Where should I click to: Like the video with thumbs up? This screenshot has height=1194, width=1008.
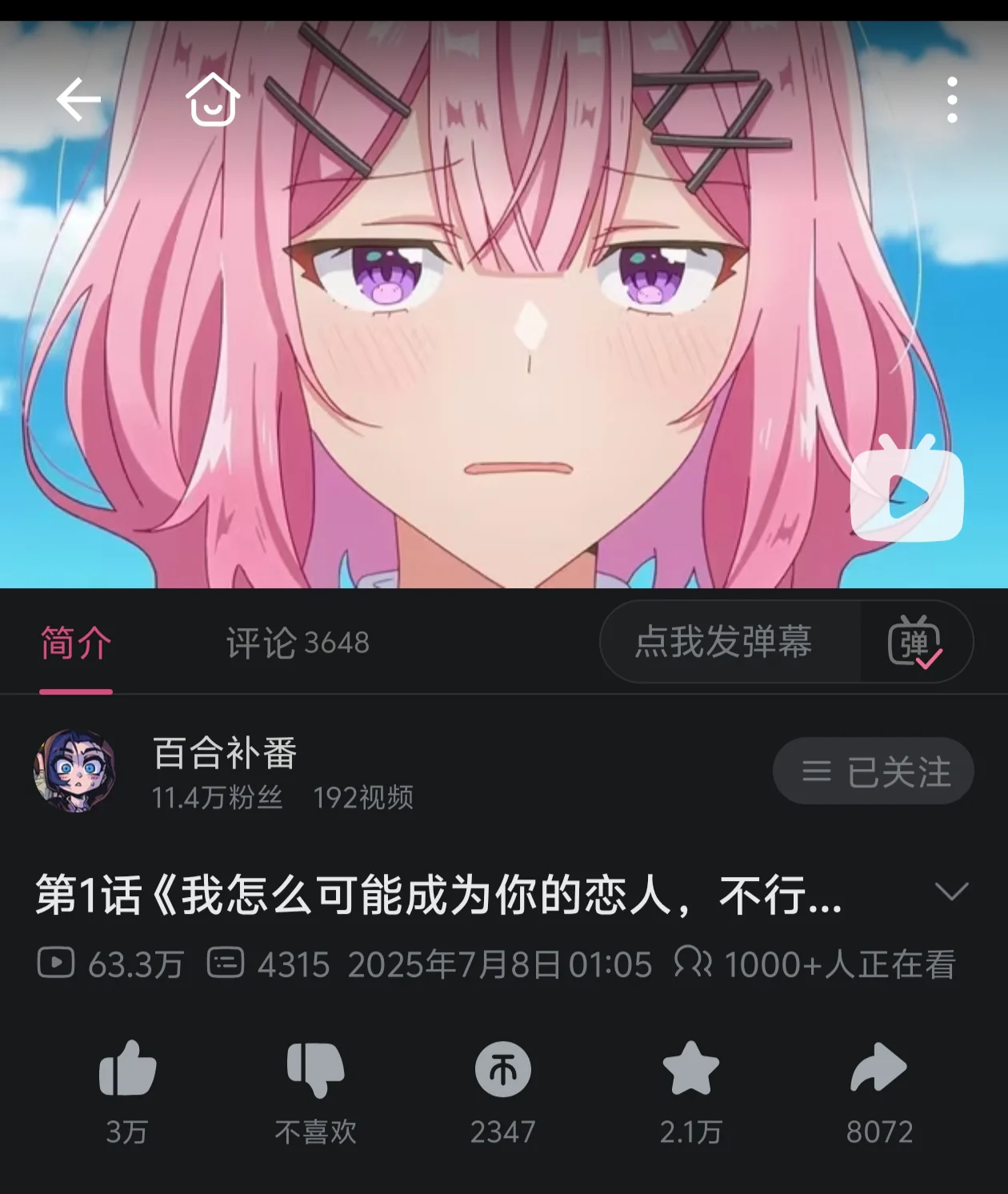tap(127, 1069)
